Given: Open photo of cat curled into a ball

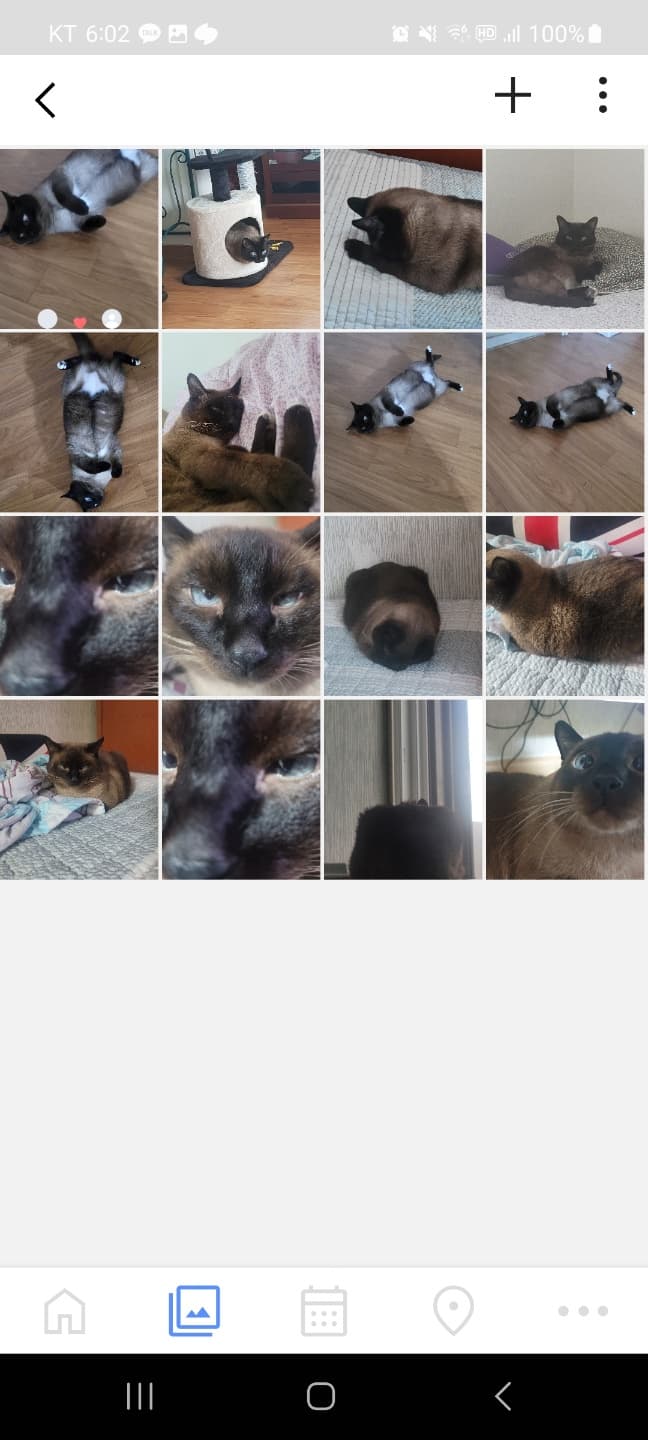Looking at the screenshot, I should pos(403,606).
